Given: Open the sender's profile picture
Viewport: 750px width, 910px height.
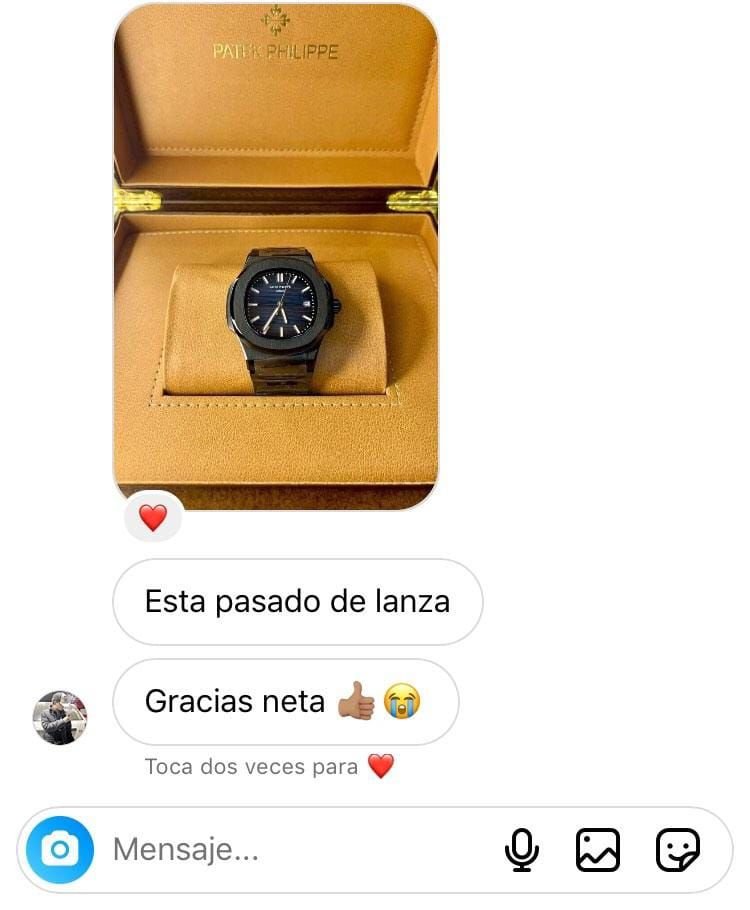Looking at the screenshot, I should [61, 717].
